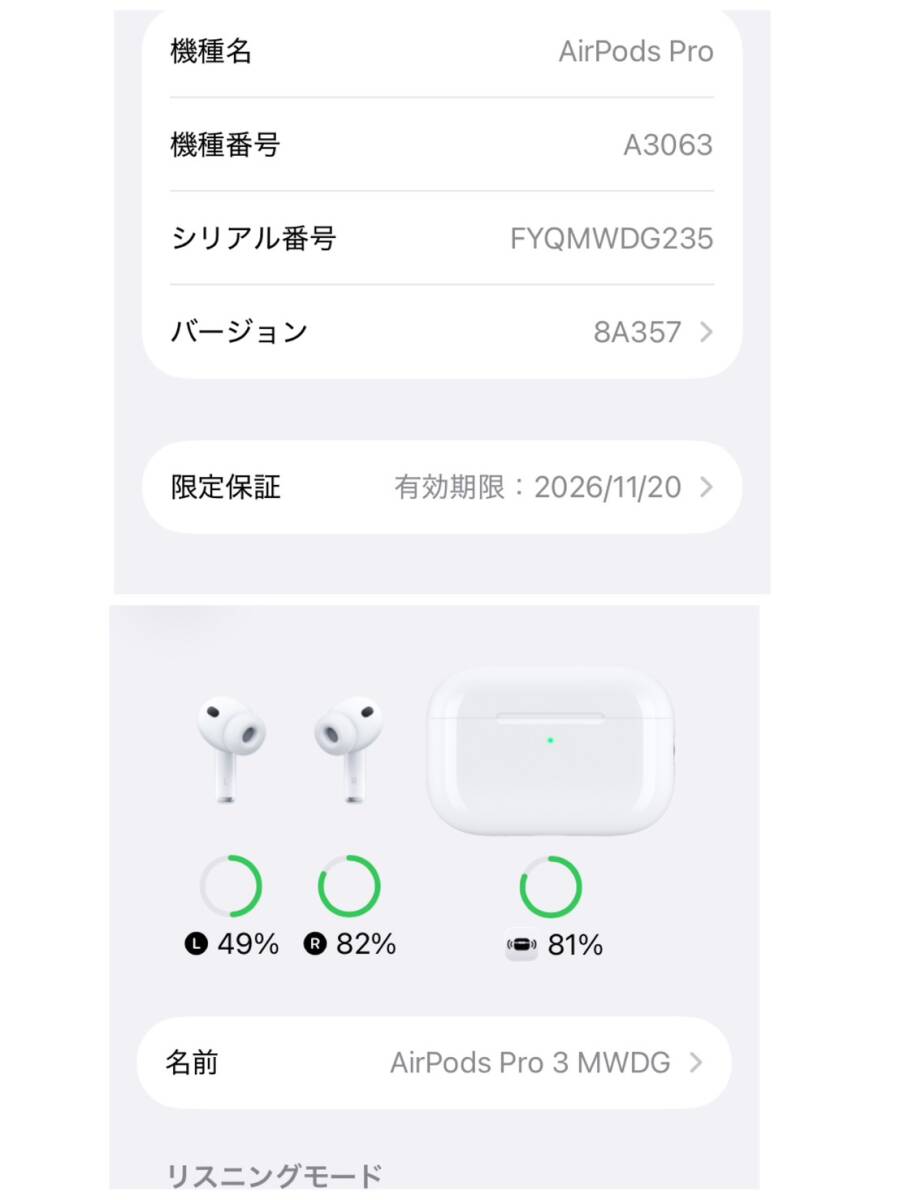This screenshot has width=900, height=1200.
Task: Tap the 機種名 AirPods Pro row
Action: (440, 51)
